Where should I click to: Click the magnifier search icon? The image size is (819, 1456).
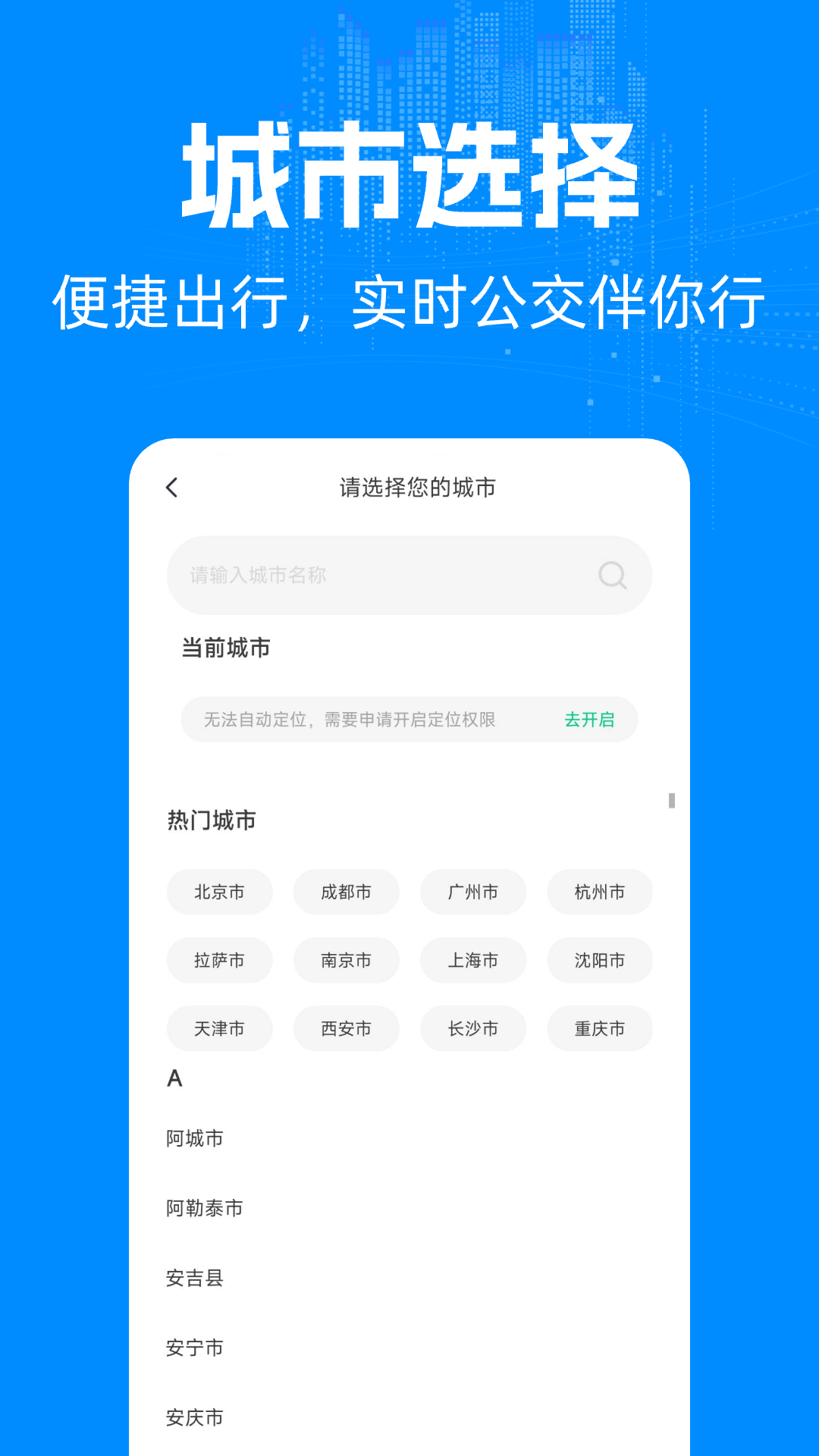tap(611, 576)
